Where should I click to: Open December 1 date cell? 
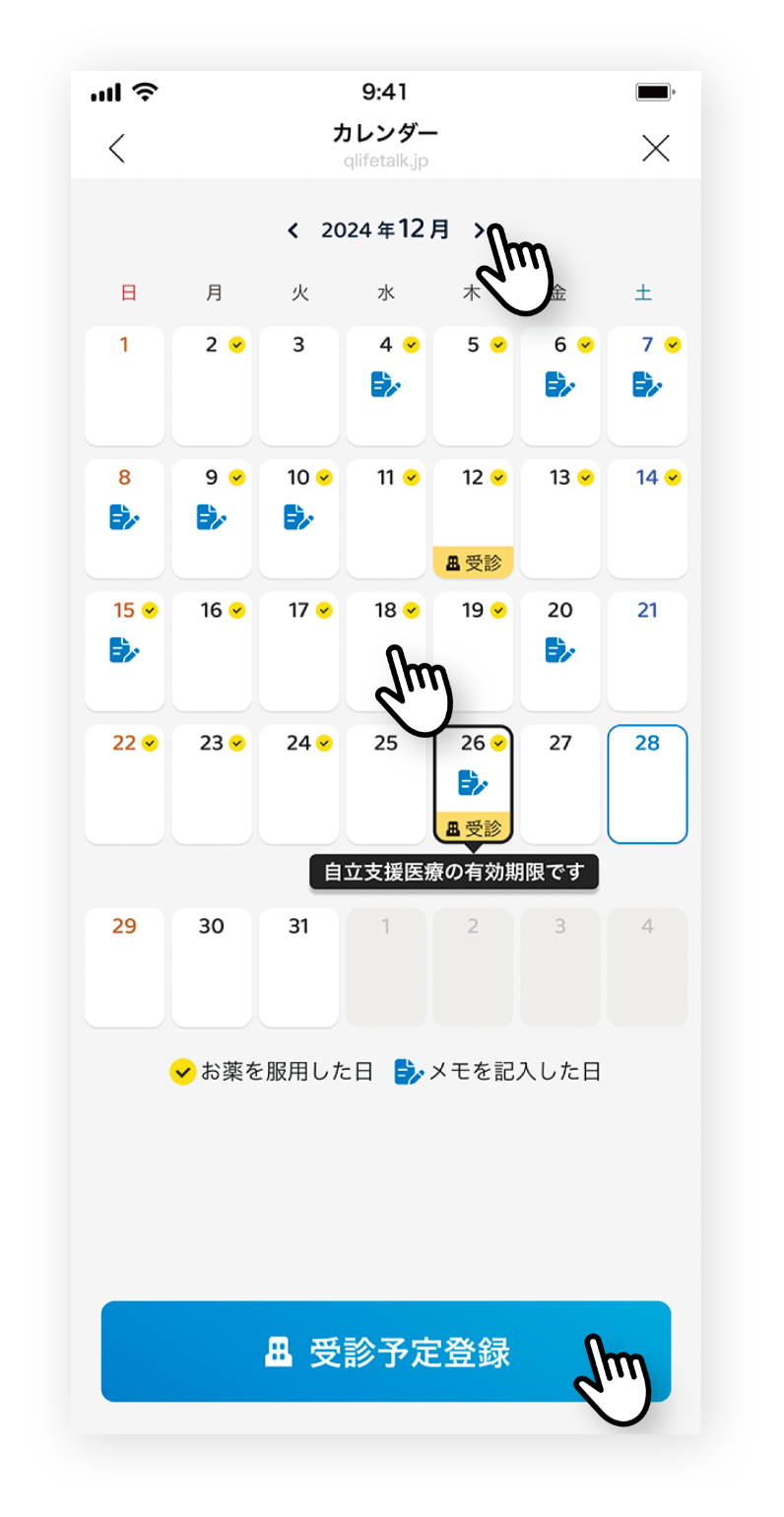(x=124, y=386)
